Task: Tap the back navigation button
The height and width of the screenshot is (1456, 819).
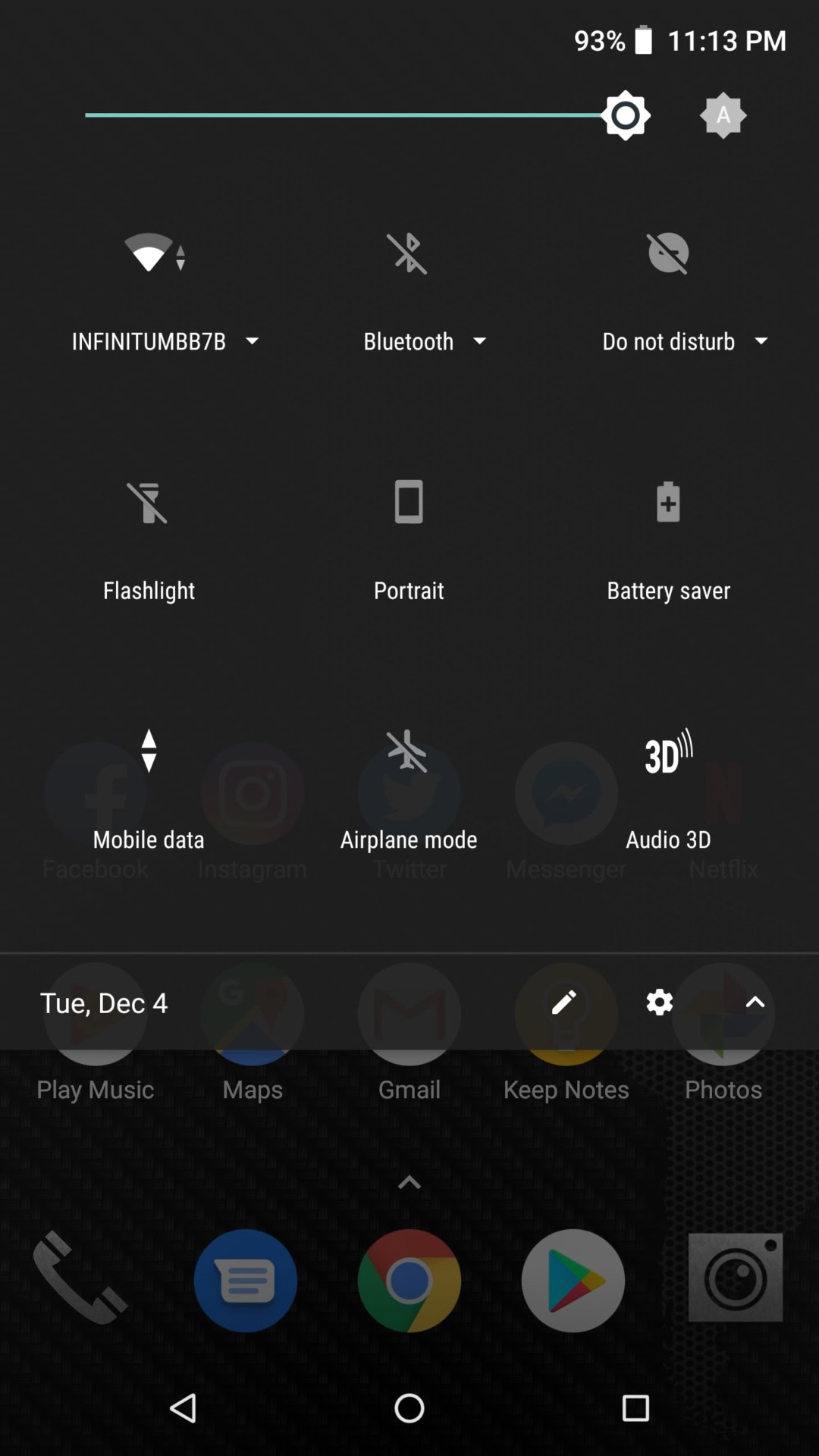Action: (184, 1408)
